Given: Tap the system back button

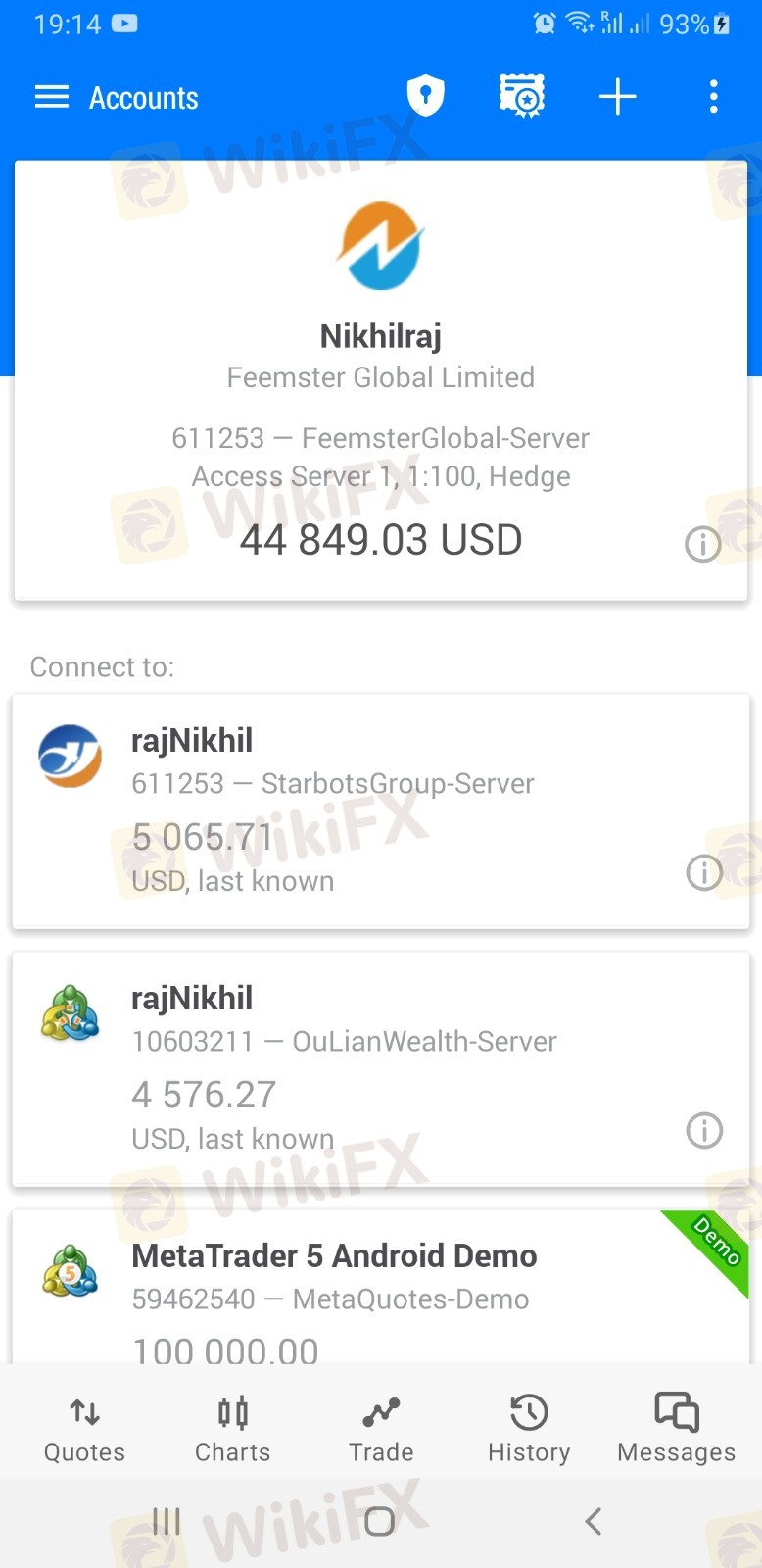Looking at the screenshot, I should 594,1521.
